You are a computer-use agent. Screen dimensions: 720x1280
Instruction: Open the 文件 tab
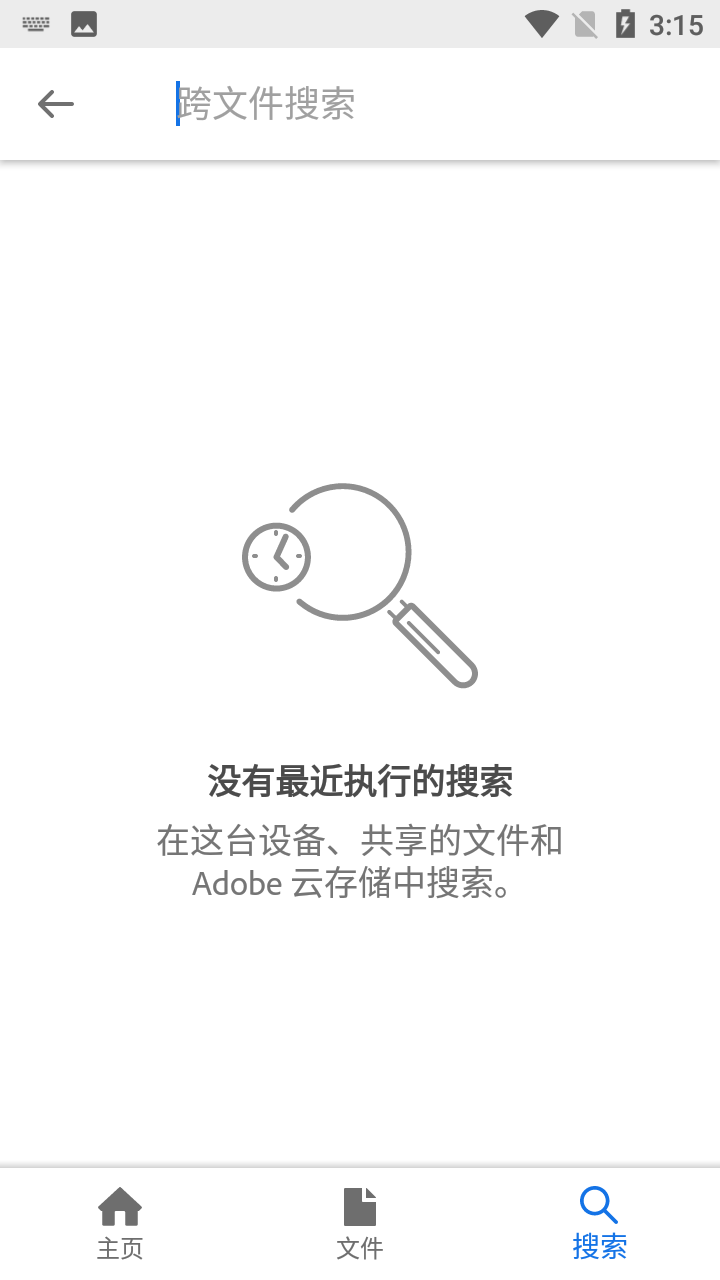pos(360,1224)
